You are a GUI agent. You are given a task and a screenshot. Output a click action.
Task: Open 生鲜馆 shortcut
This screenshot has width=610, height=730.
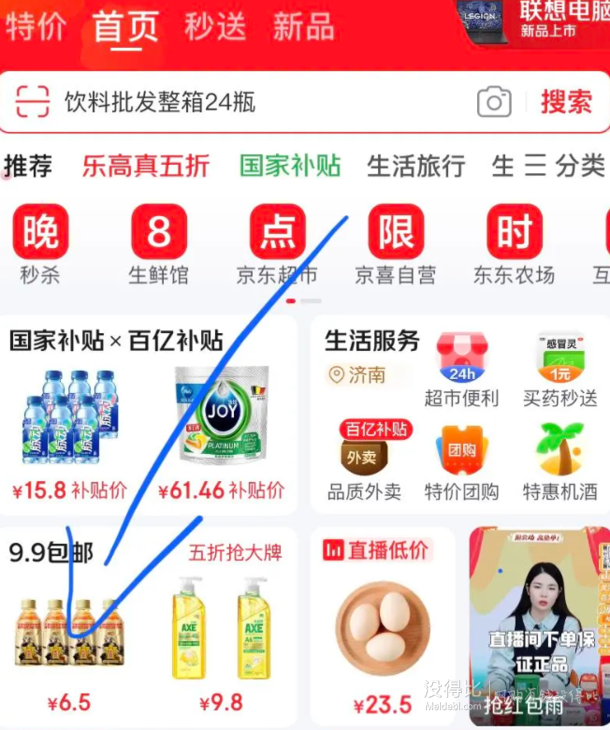click(x=158, y=245)
